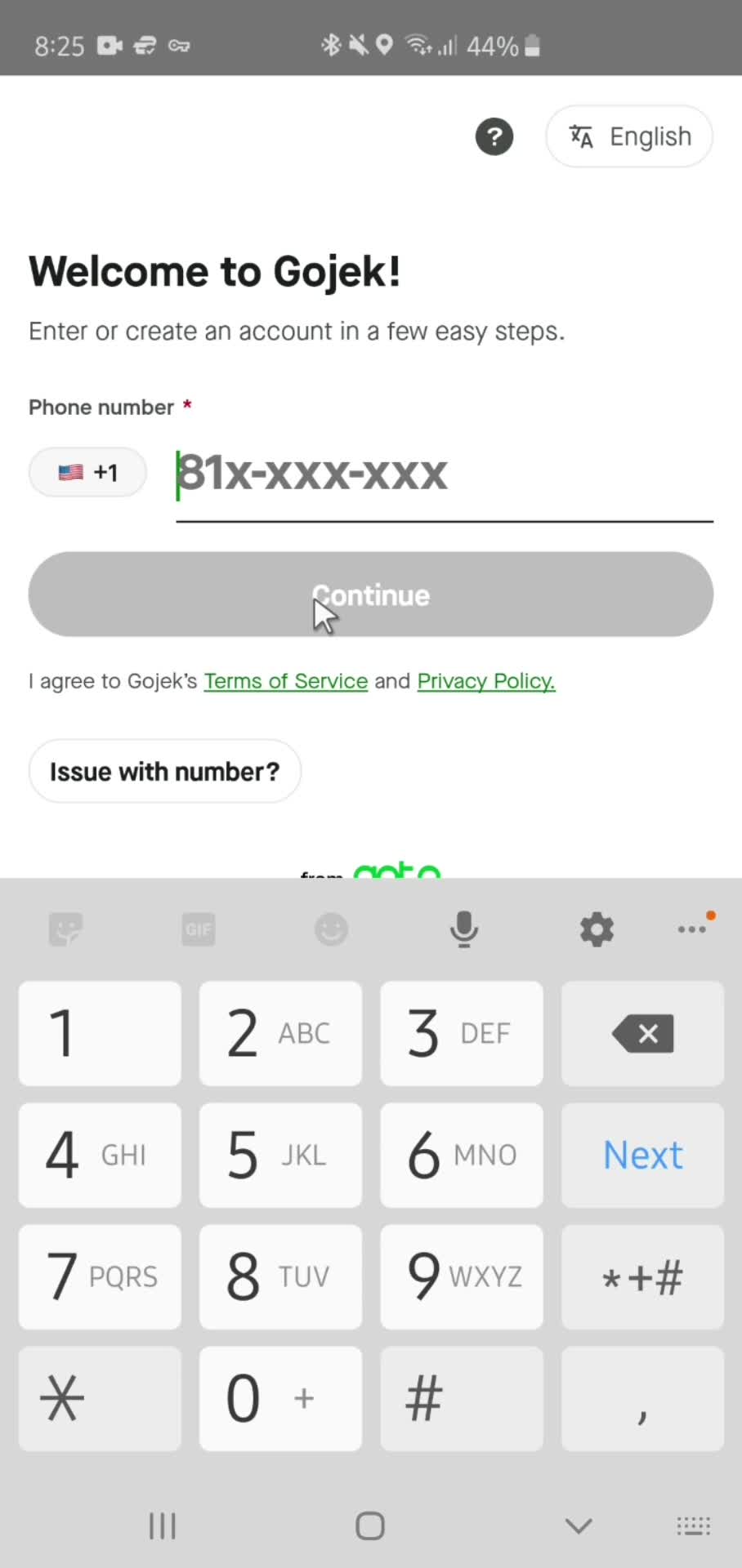Viewport: 742px width, 1568px height.
Task: Tap the Continue button
Action: pos(370,595)
